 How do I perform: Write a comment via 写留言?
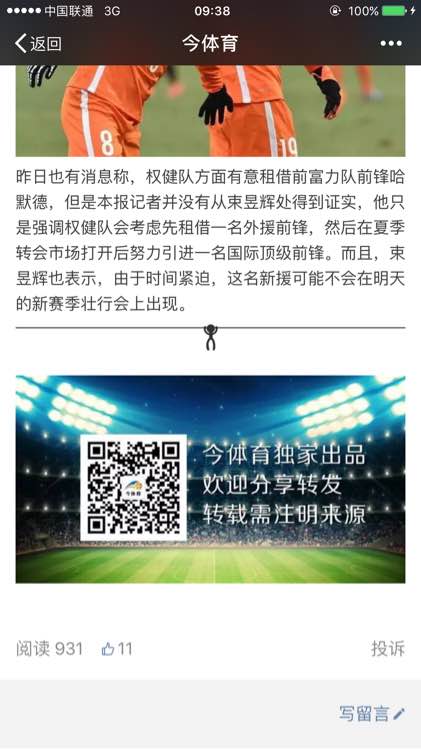(372, 714)
